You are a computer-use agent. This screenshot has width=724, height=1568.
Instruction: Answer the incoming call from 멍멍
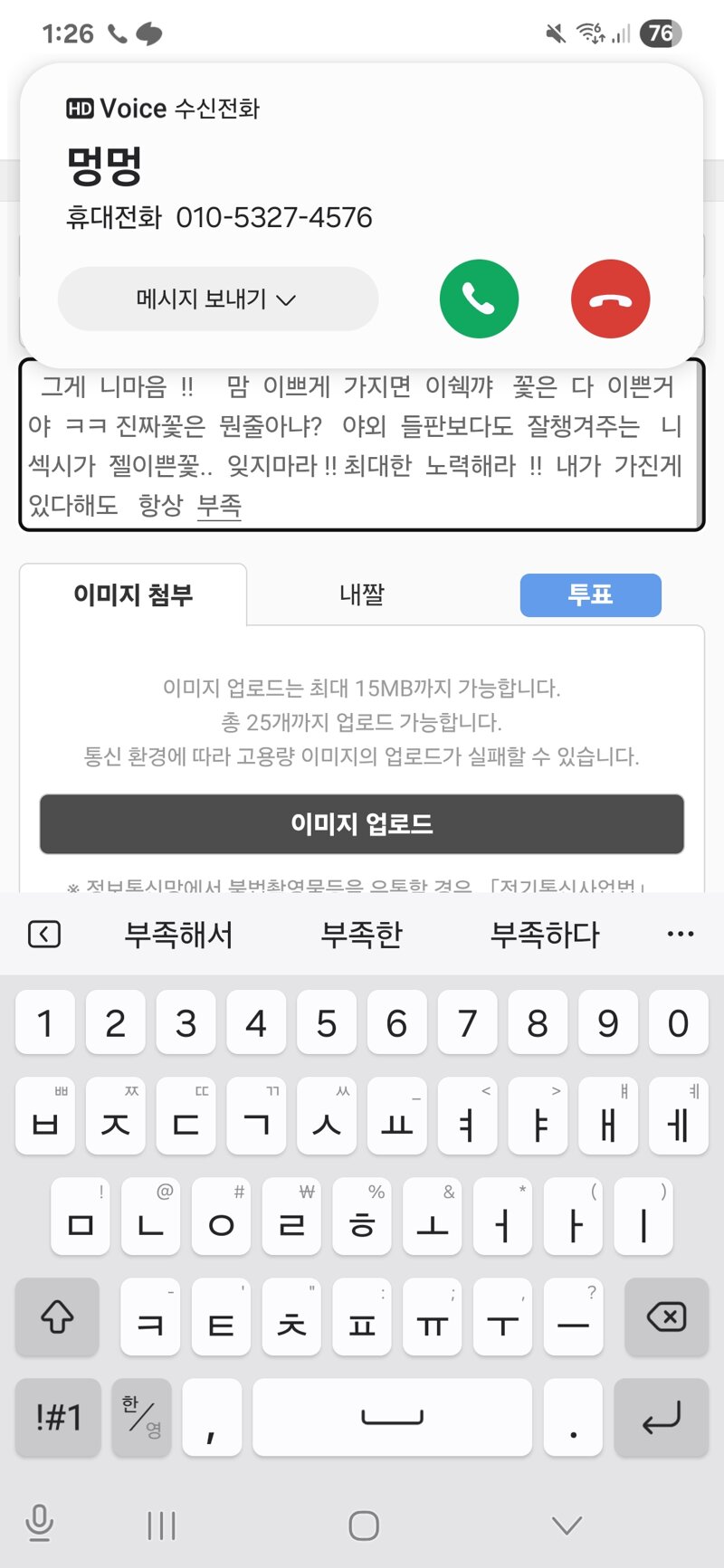[x=479, y=299]
